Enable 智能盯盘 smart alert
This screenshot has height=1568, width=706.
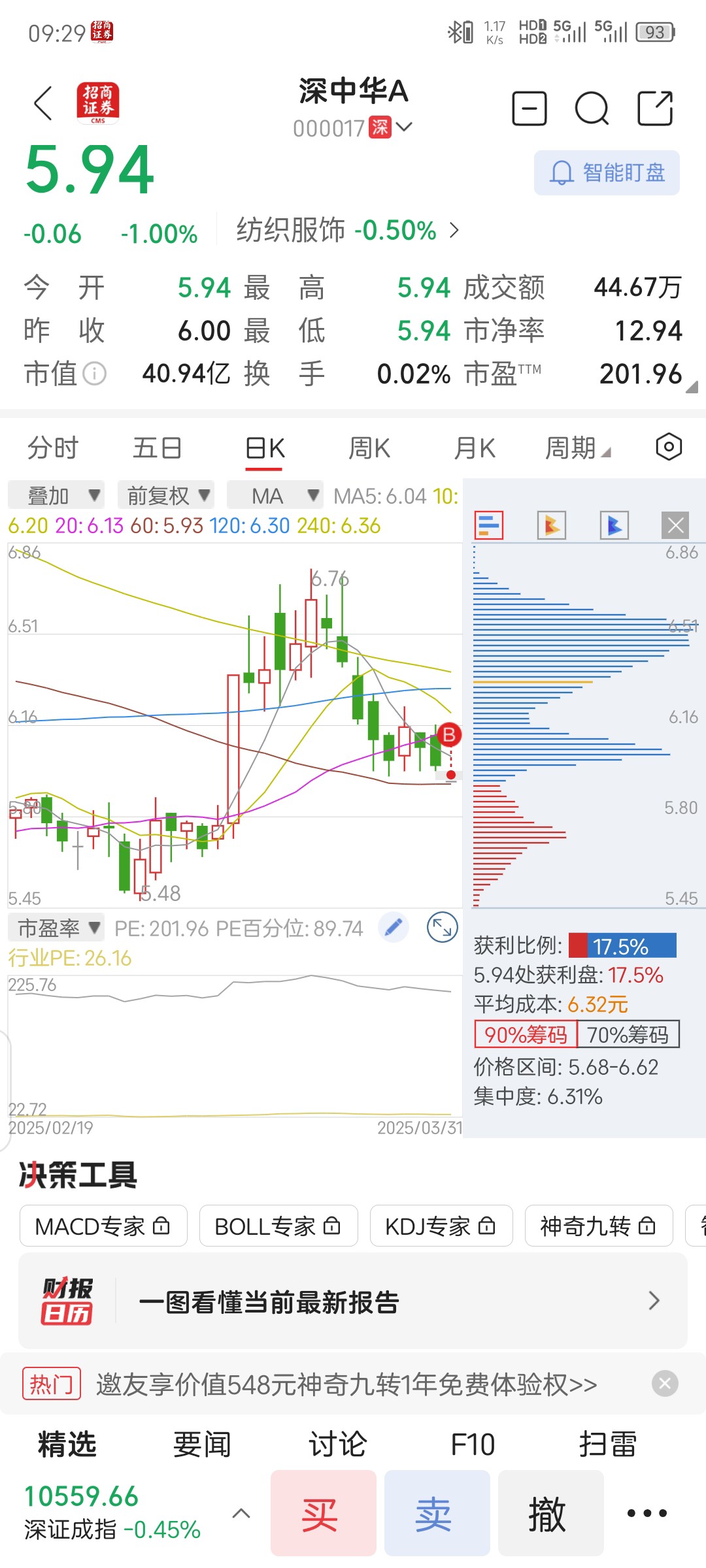[607, 173]
